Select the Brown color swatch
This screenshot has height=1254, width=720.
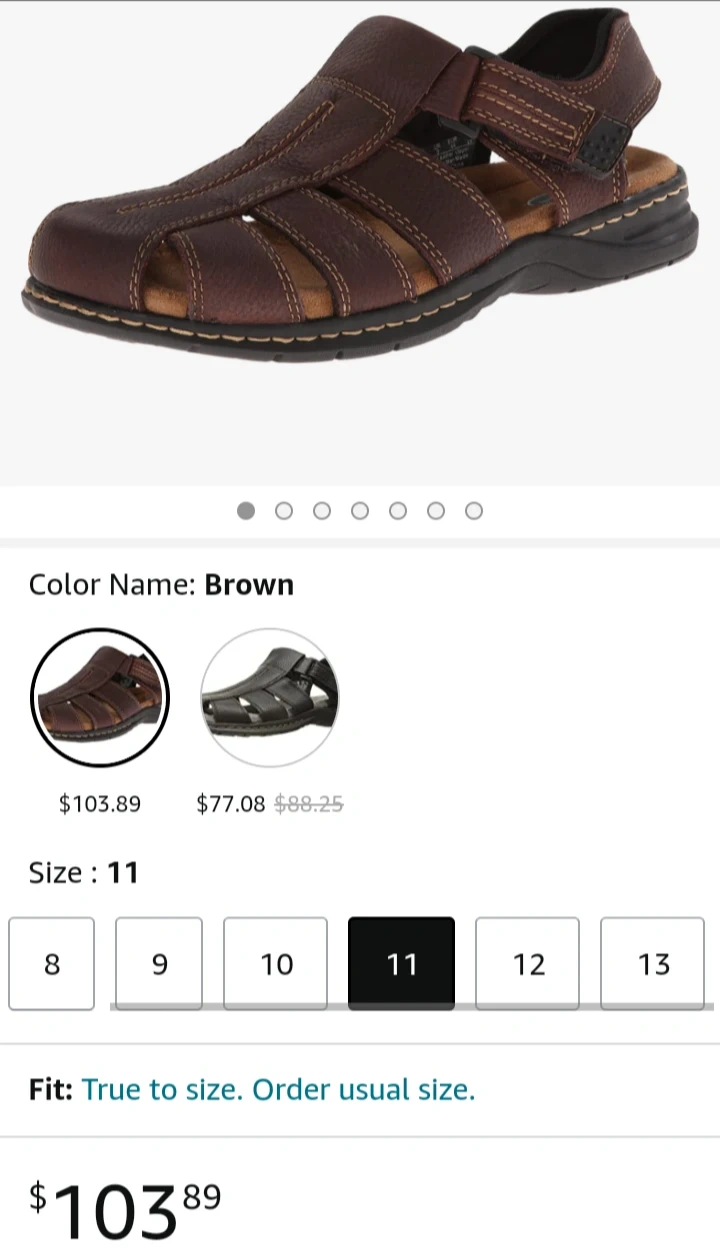pos(100,698)
